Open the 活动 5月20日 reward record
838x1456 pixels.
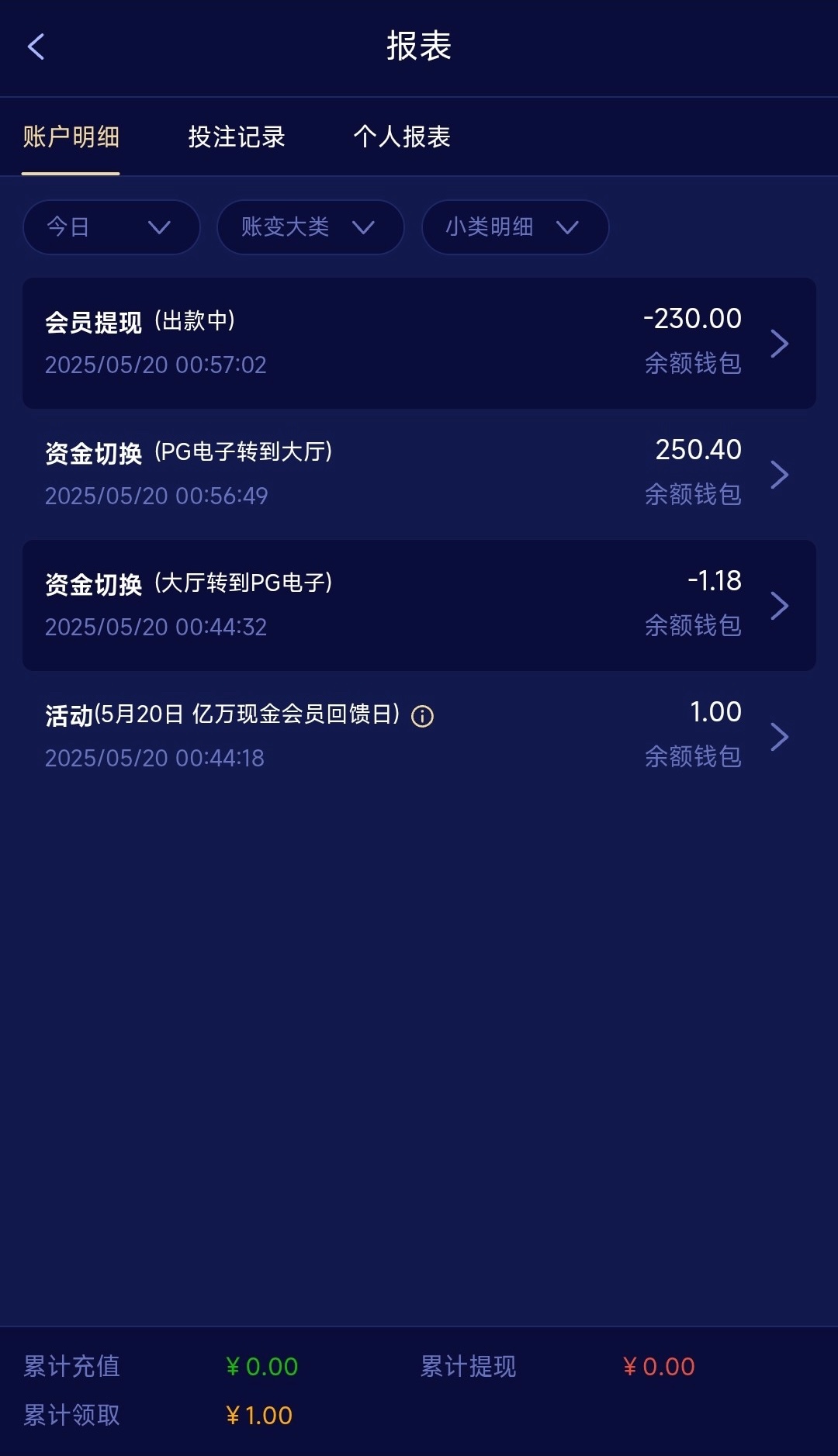click(419, 736)
